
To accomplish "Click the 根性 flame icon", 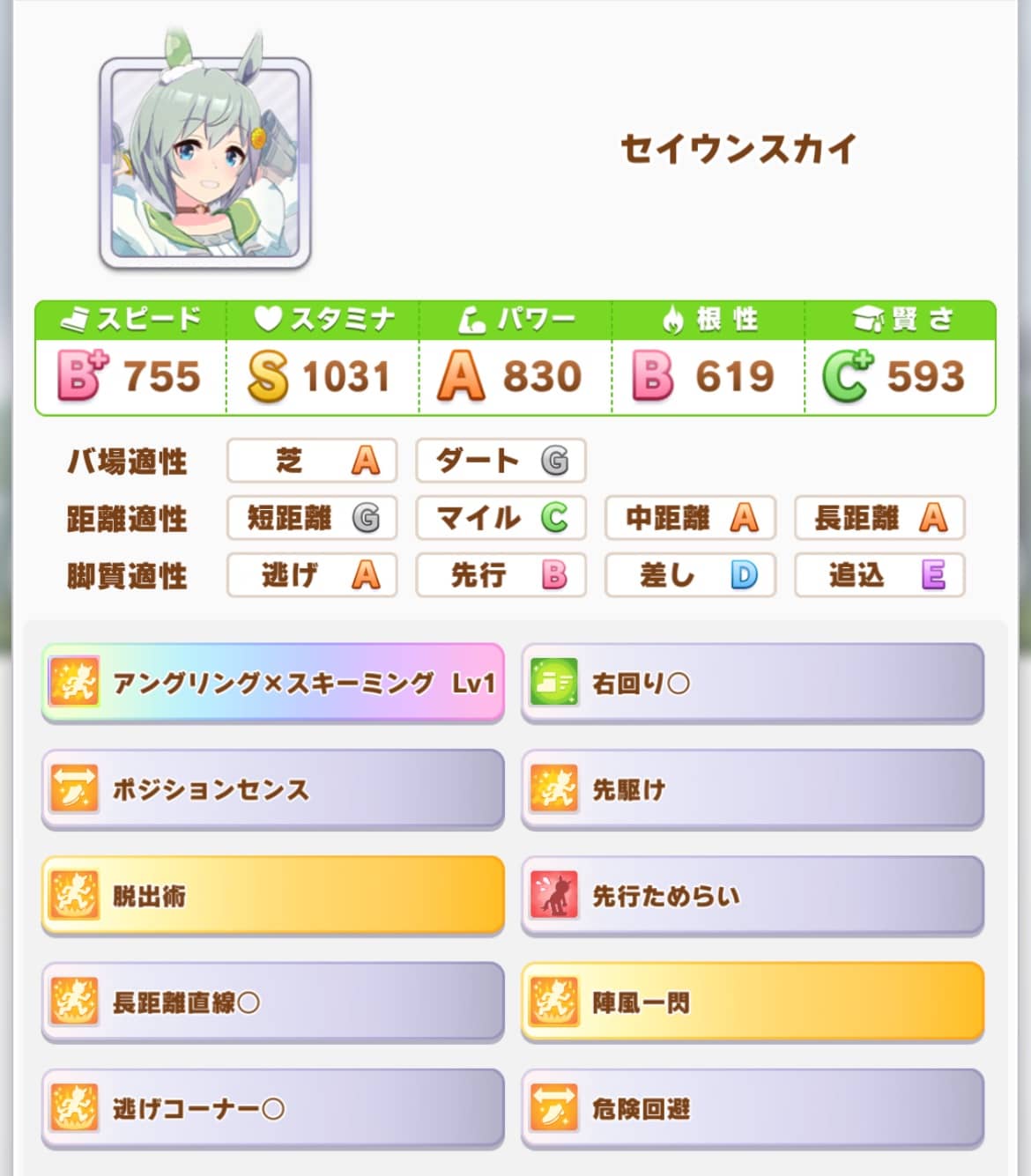I will pyautogui.click(x=671, y=319).
